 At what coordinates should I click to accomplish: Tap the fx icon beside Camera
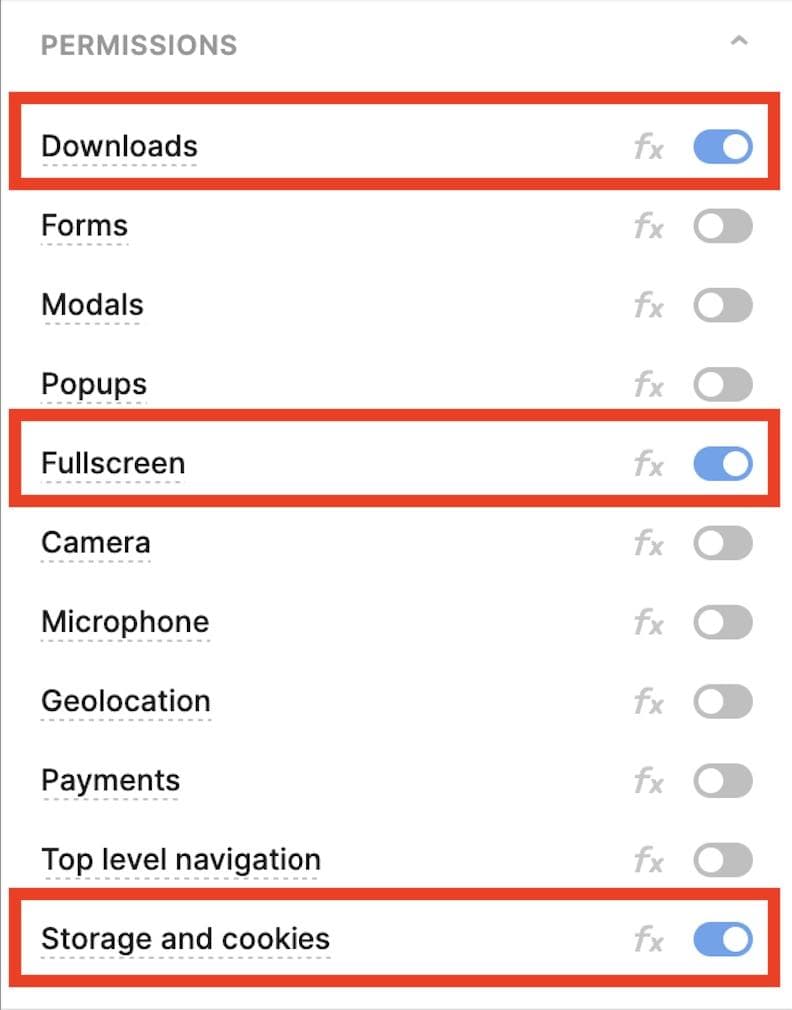(x=648, y=544)
